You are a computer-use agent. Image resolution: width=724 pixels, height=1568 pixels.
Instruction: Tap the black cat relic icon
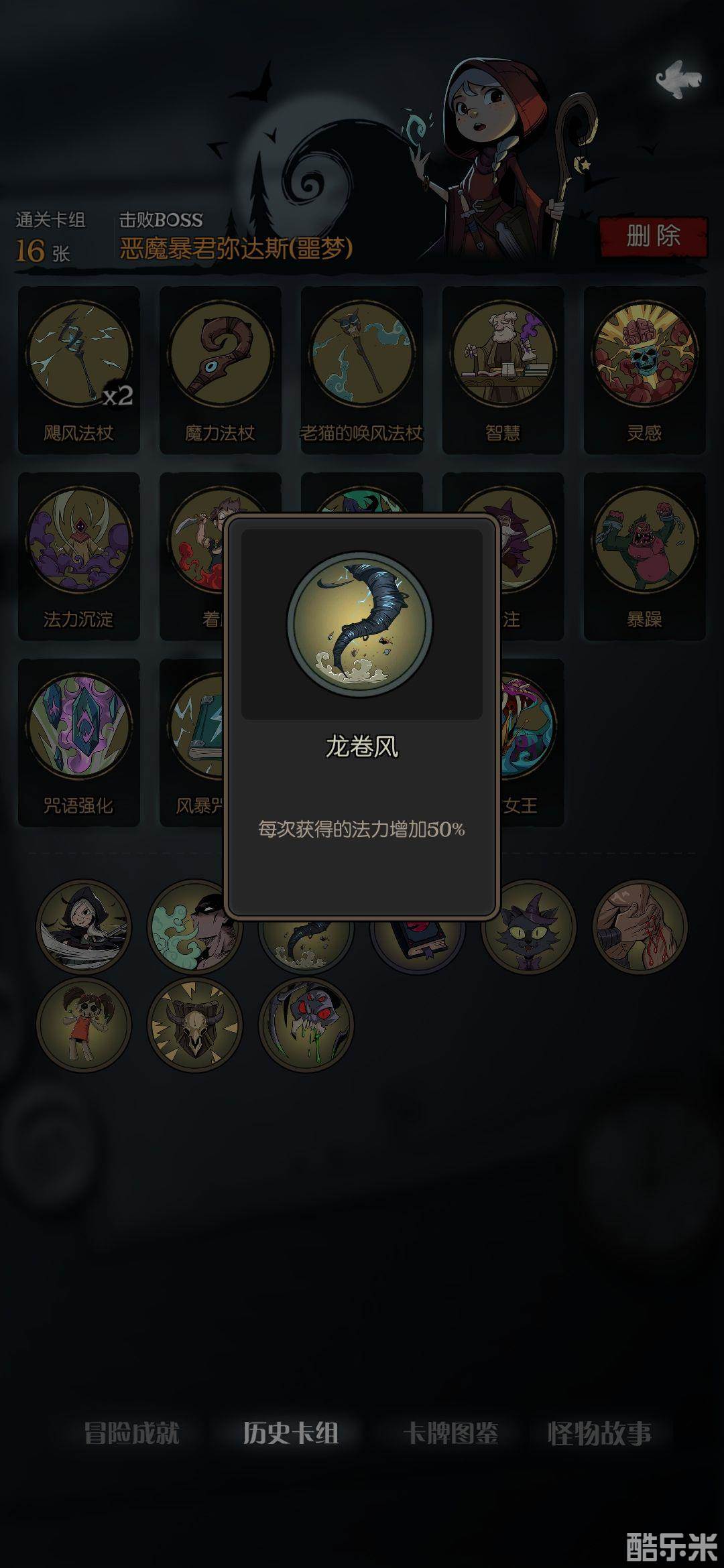pos(529,928)
